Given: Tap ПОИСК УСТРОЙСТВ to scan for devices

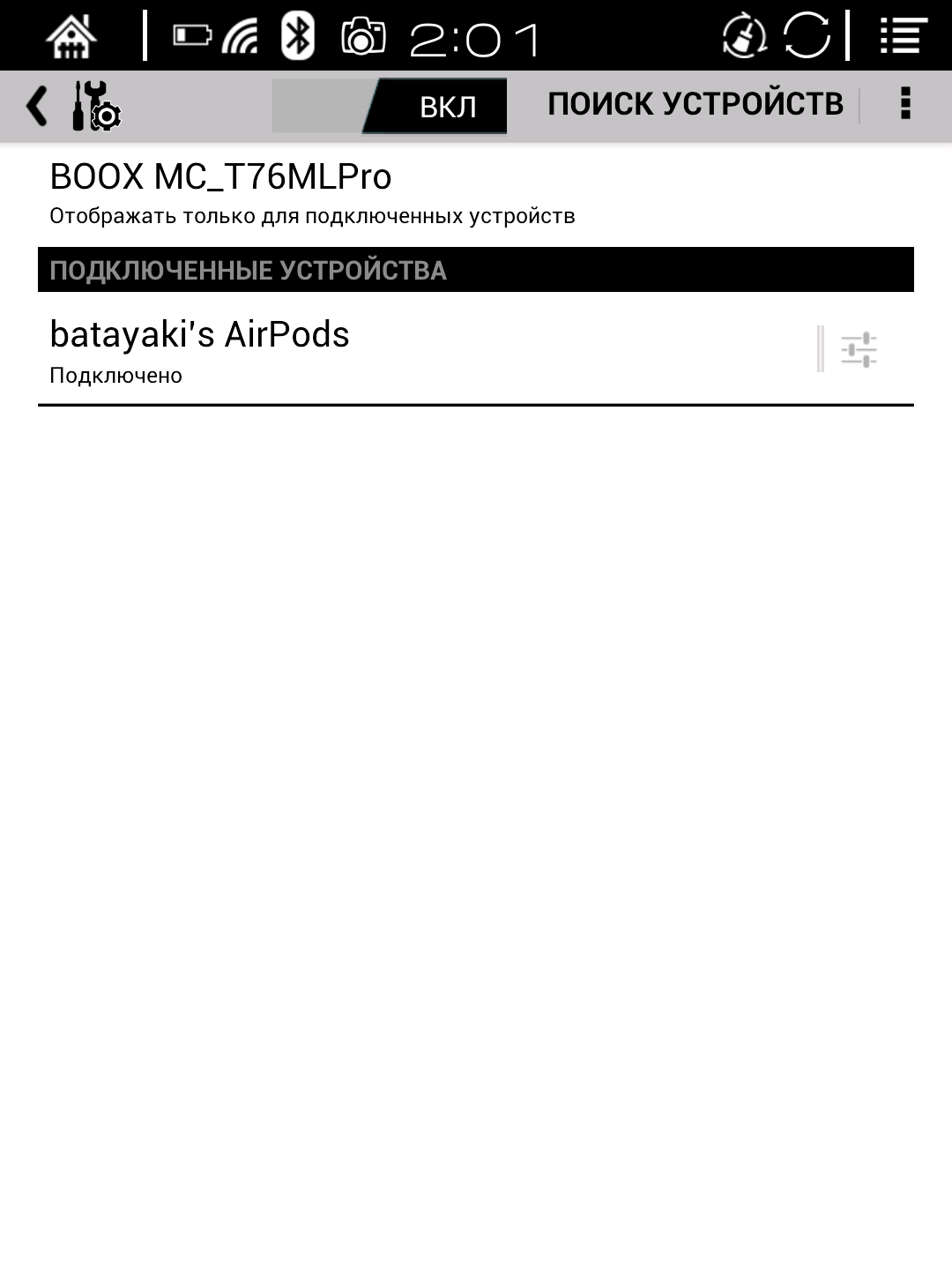Looking at the screenshot, I should (x=695, y=105).
